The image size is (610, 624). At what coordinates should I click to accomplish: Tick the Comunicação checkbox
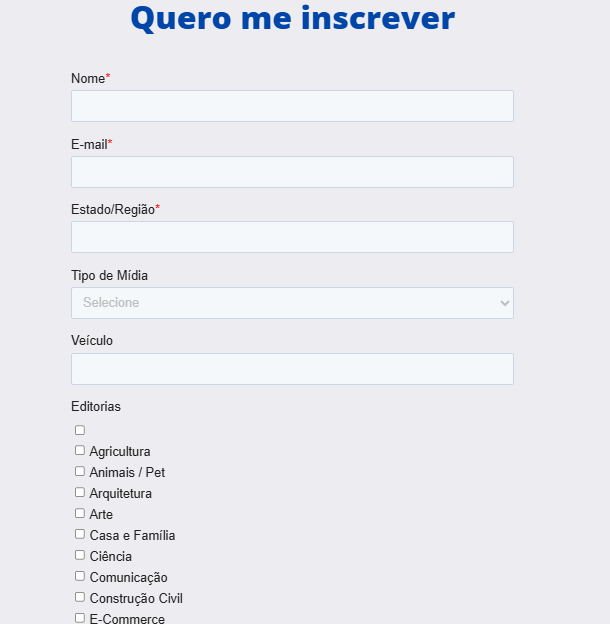(80, 577)
